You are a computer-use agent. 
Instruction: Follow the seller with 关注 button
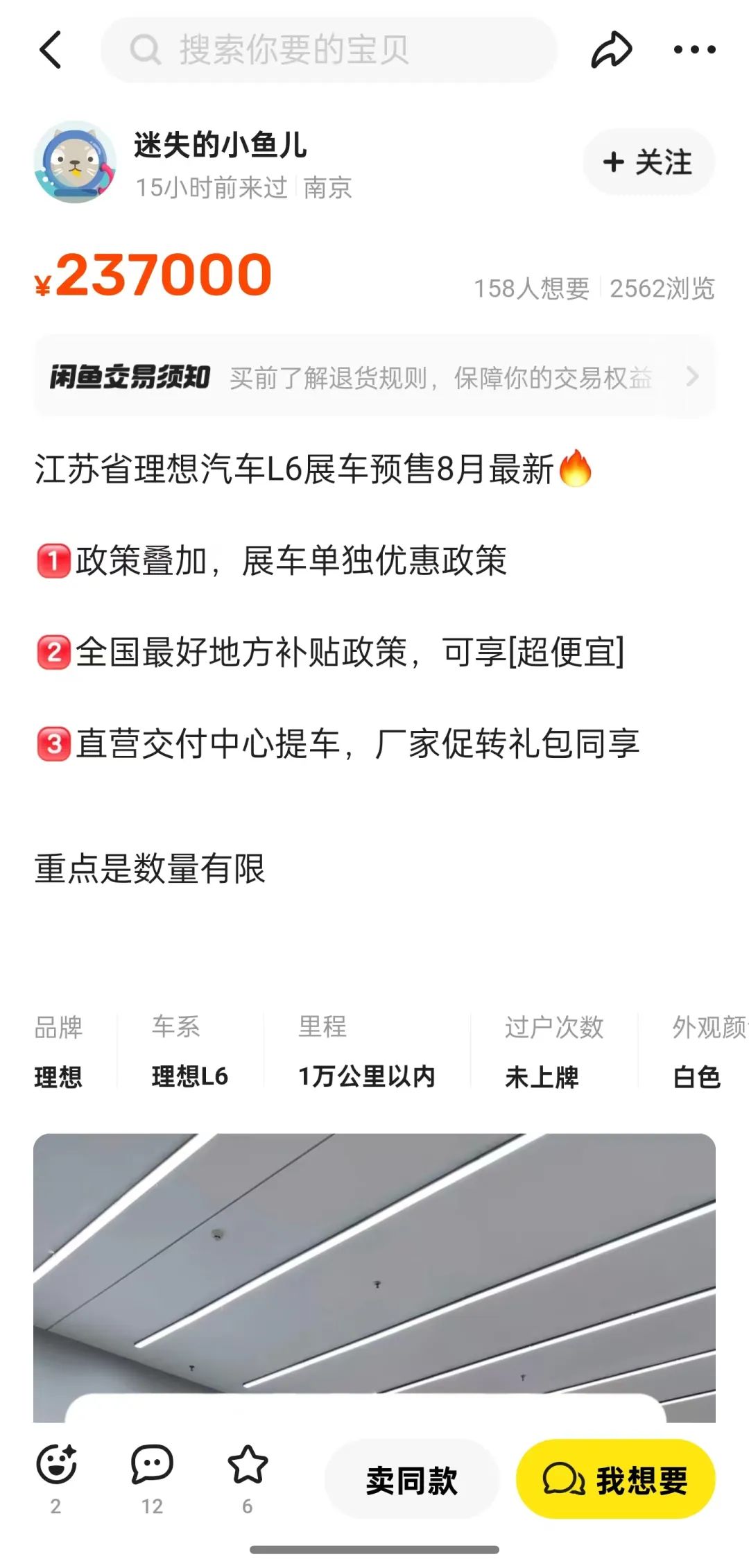[x=648, y=162]
